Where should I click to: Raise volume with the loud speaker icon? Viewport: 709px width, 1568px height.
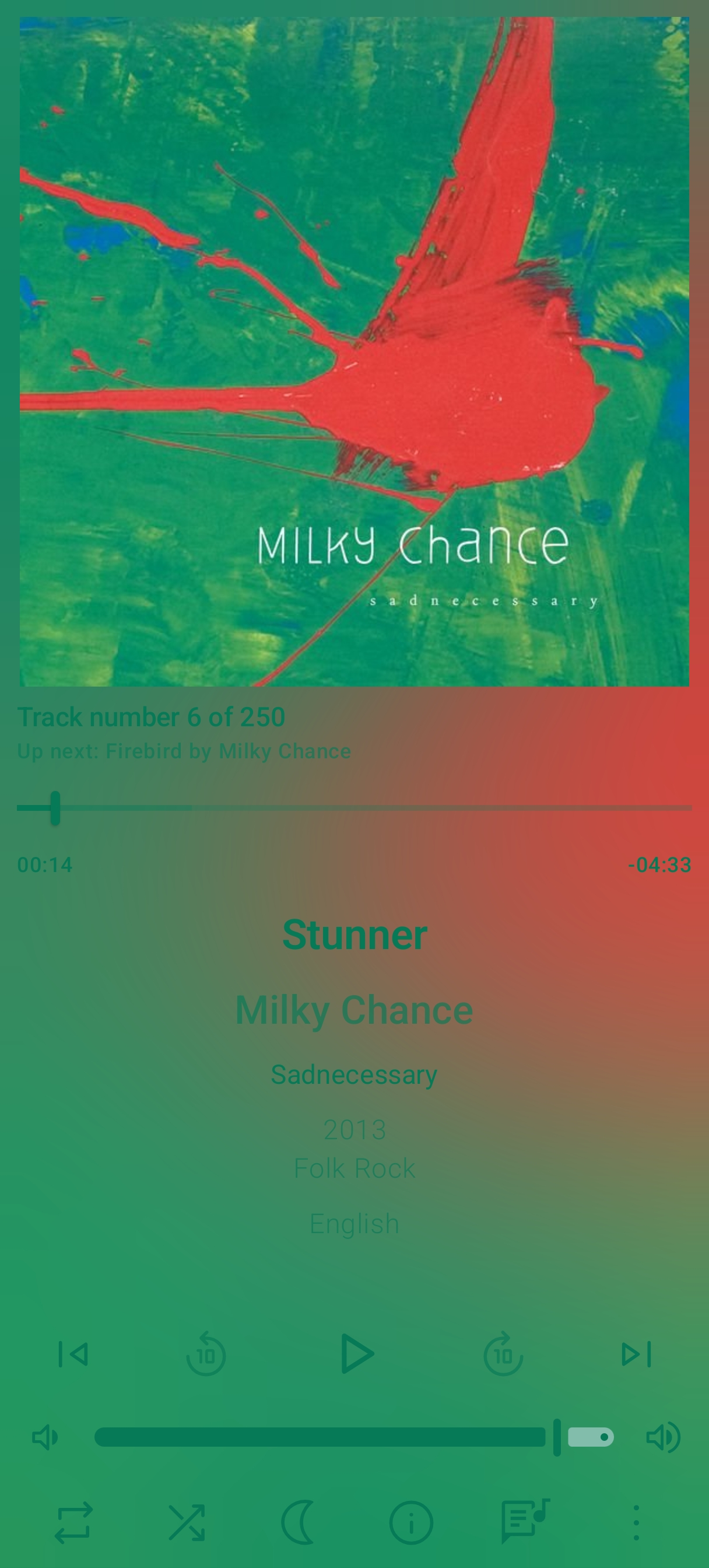663,1437
